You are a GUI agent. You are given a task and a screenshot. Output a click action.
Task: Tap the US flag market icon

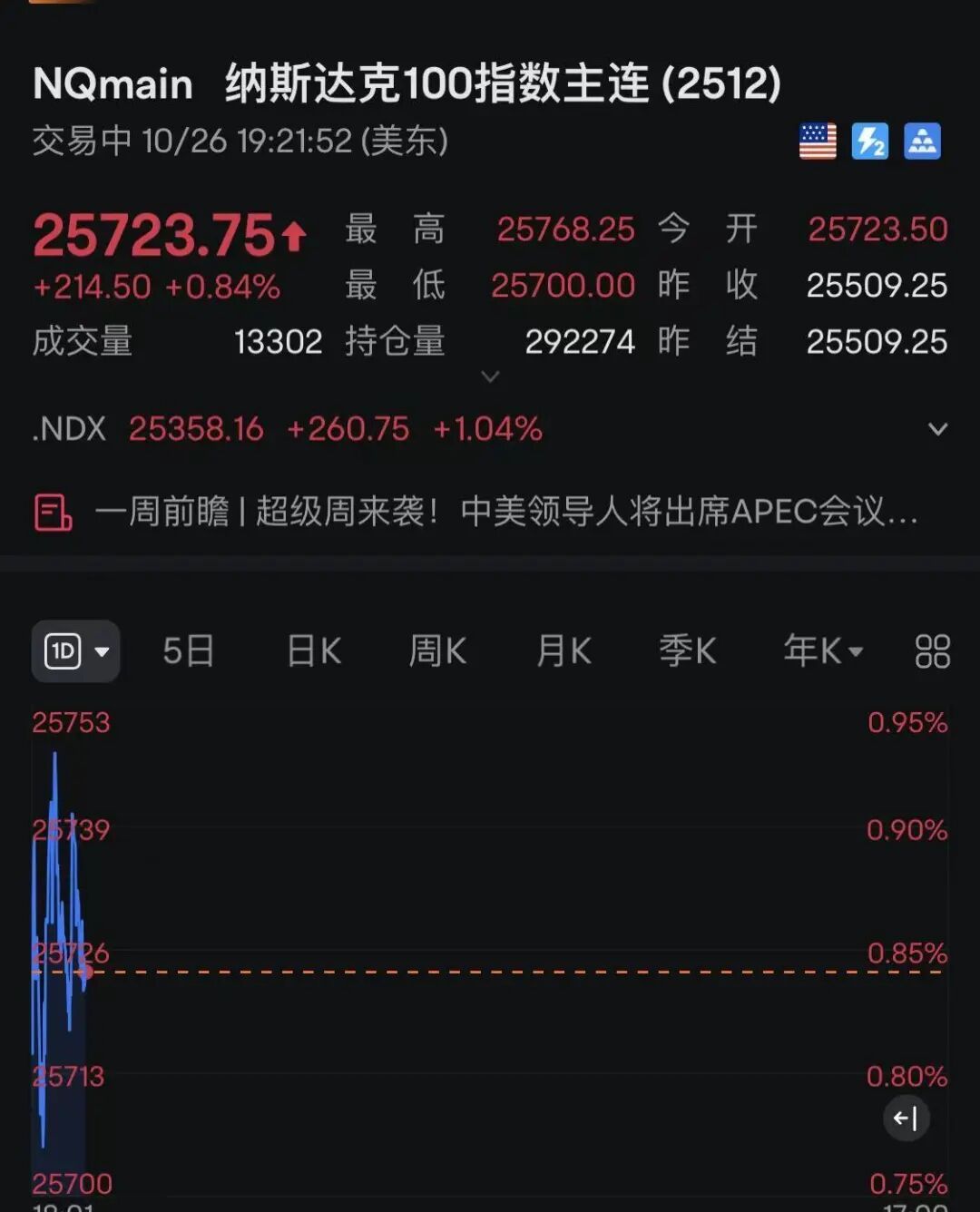[x=818, y=142]
